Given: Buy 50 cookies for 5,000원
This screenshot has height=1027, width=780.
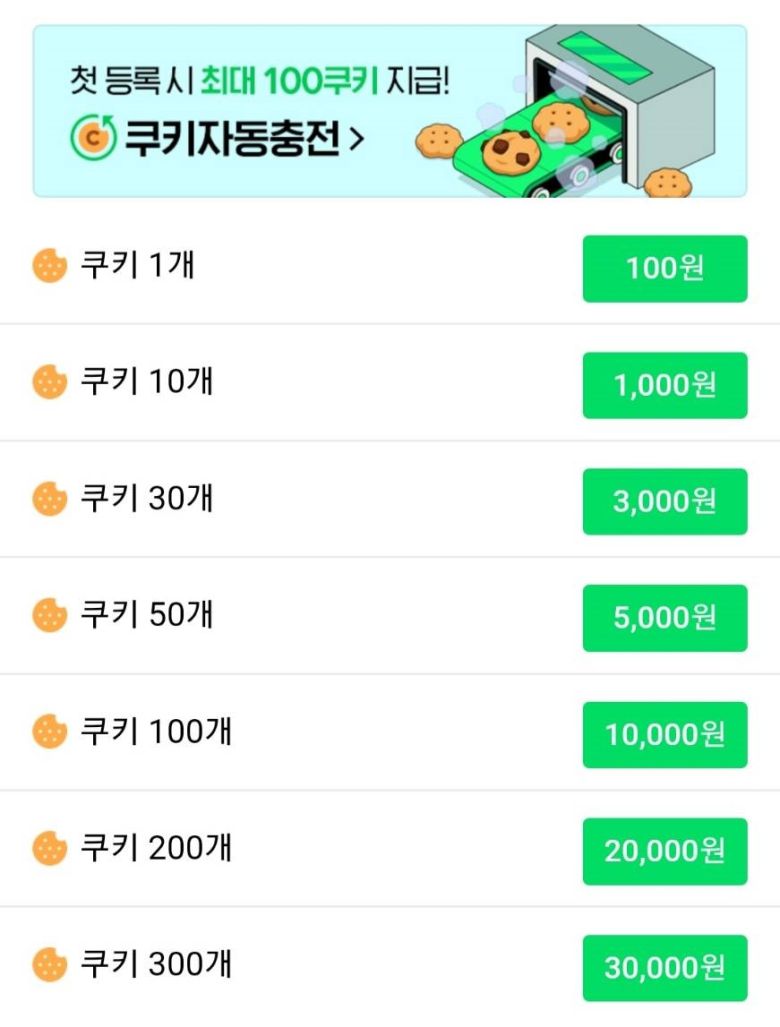Looking at the screenshot, I should coord(664,617).
